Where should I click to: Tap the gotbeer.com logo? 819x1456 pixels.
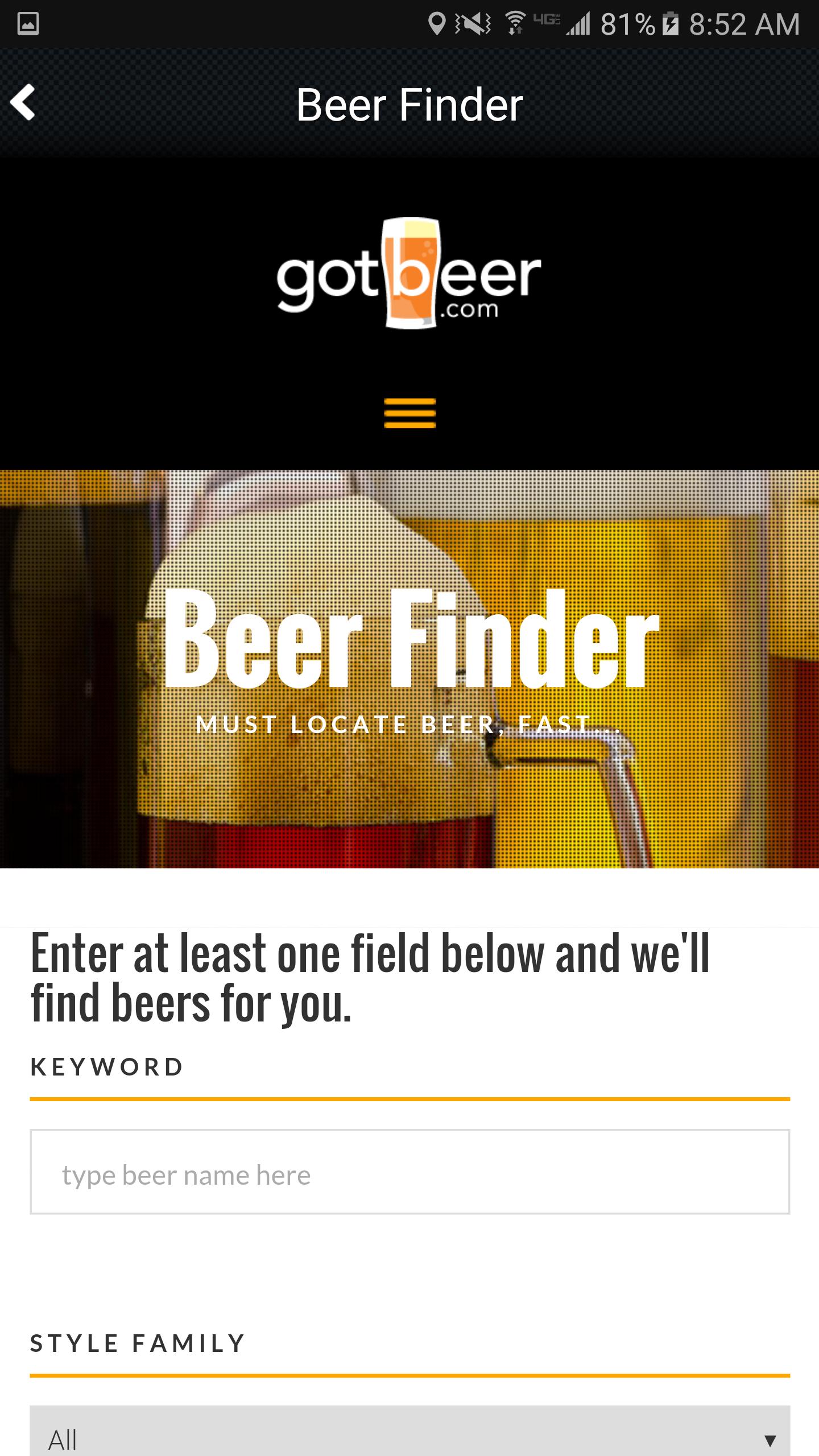(411, 272)
